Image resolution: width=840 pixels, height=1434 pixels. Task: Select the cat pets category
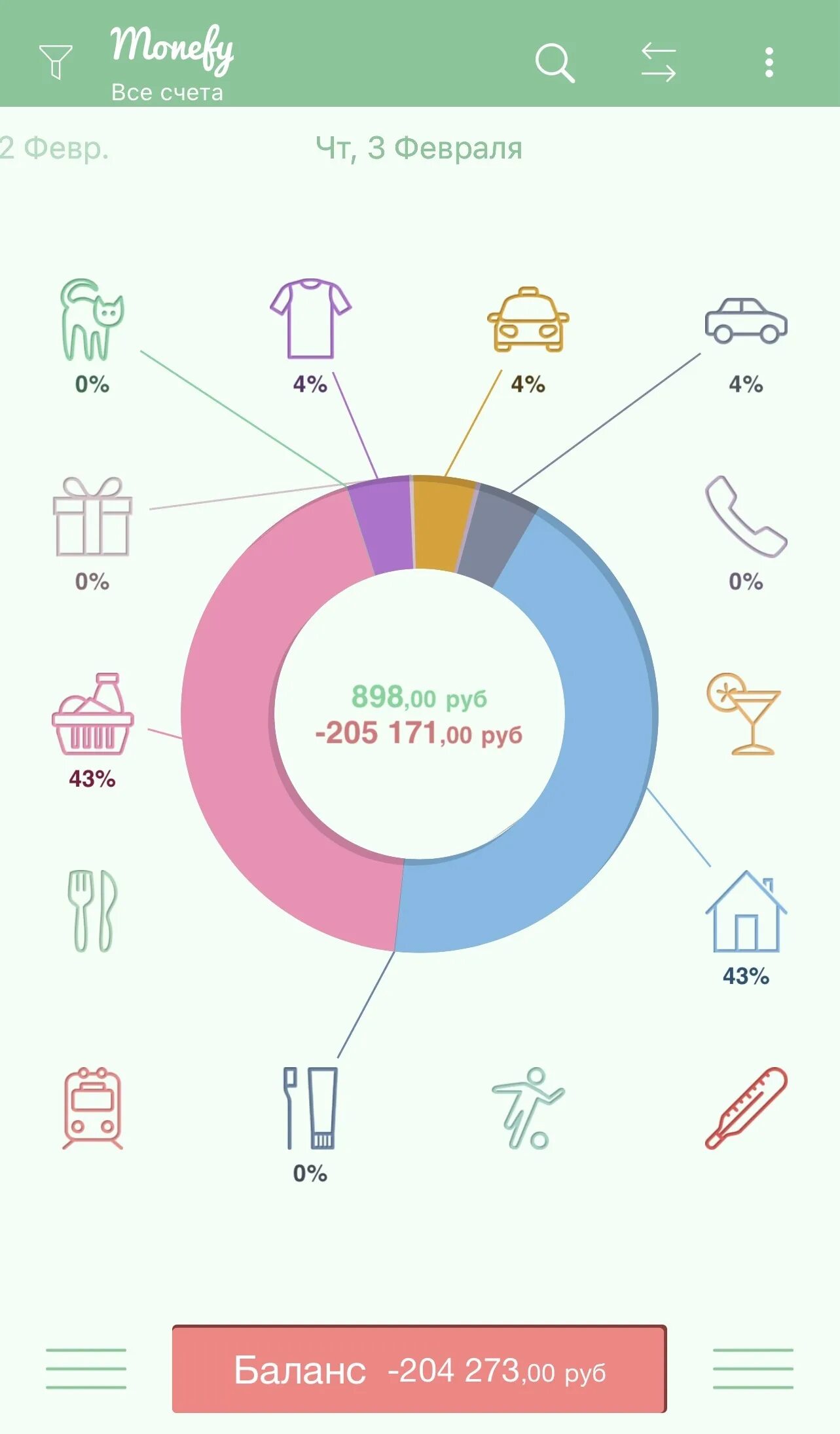92,320
